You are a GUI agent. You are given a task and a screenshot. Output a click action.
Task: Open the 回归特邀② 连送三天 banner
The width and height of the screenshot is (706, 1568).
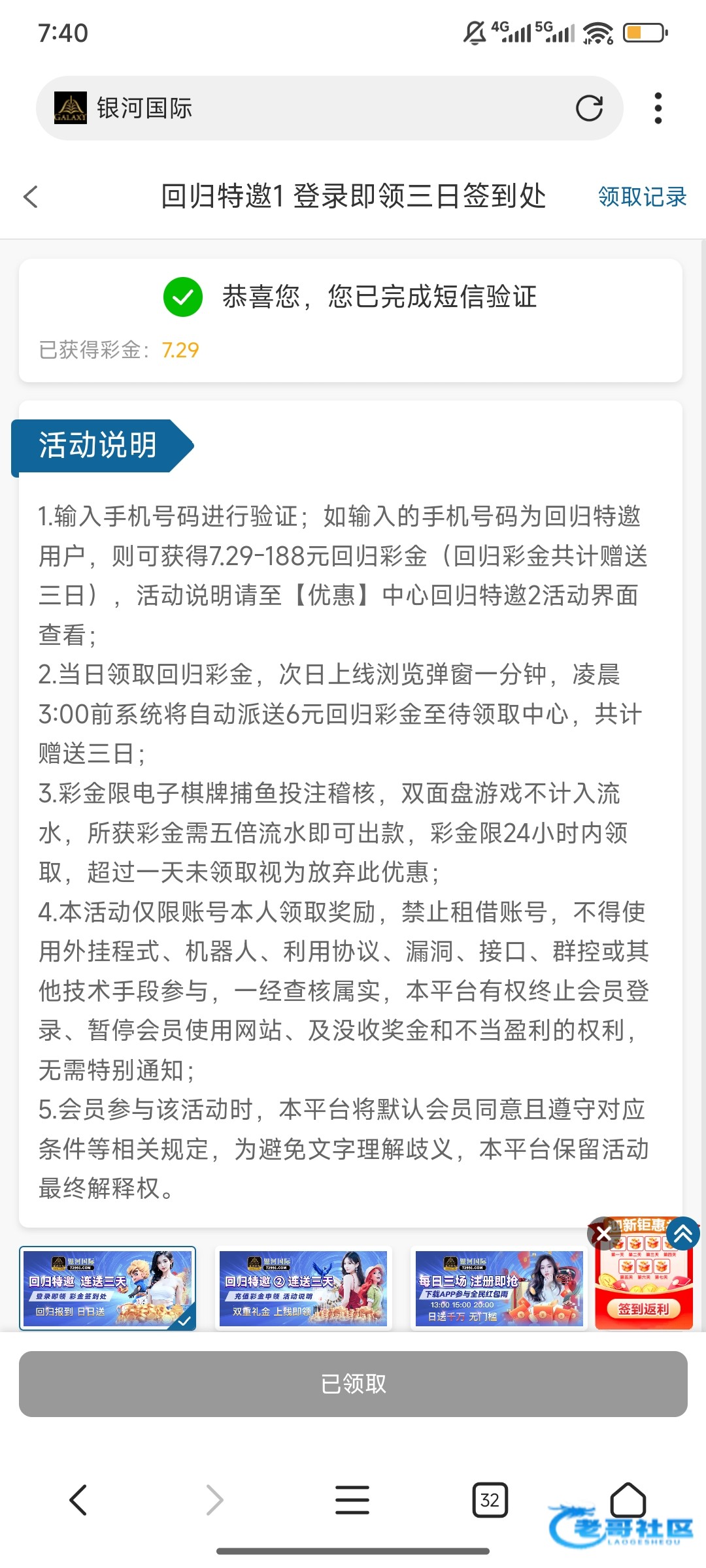(x=303, y=1288)
